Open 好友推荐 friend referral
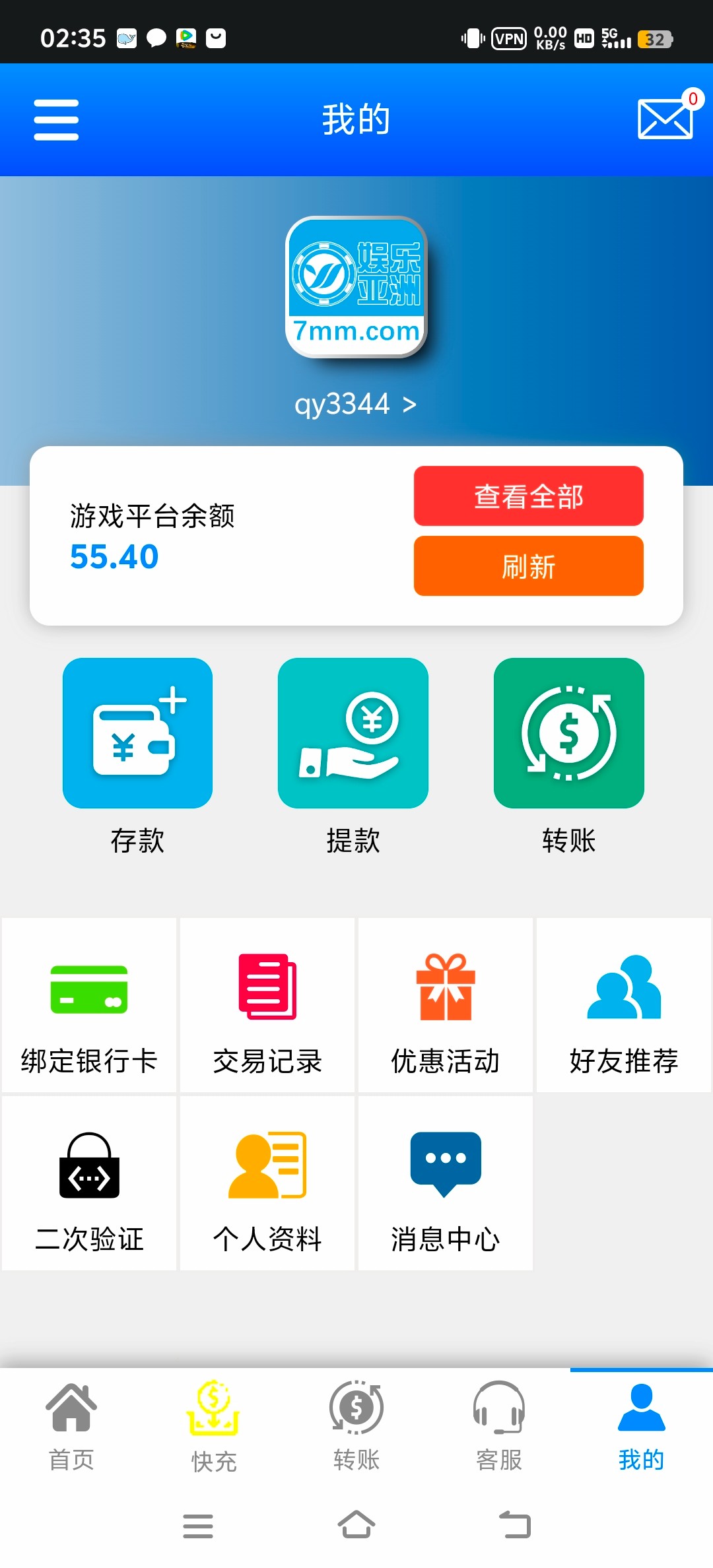The image size is (713, 1568). click(x=624, y=1005)
